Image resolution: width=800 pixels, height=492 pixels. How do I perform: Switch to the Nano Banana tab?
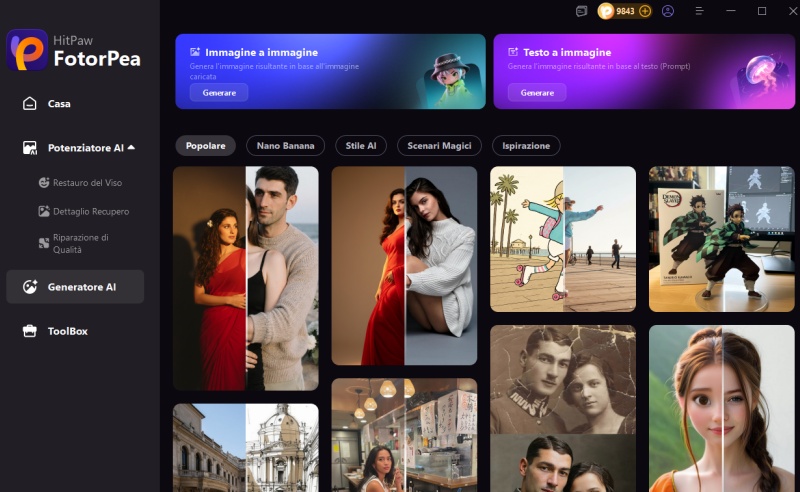pos(285,146)
